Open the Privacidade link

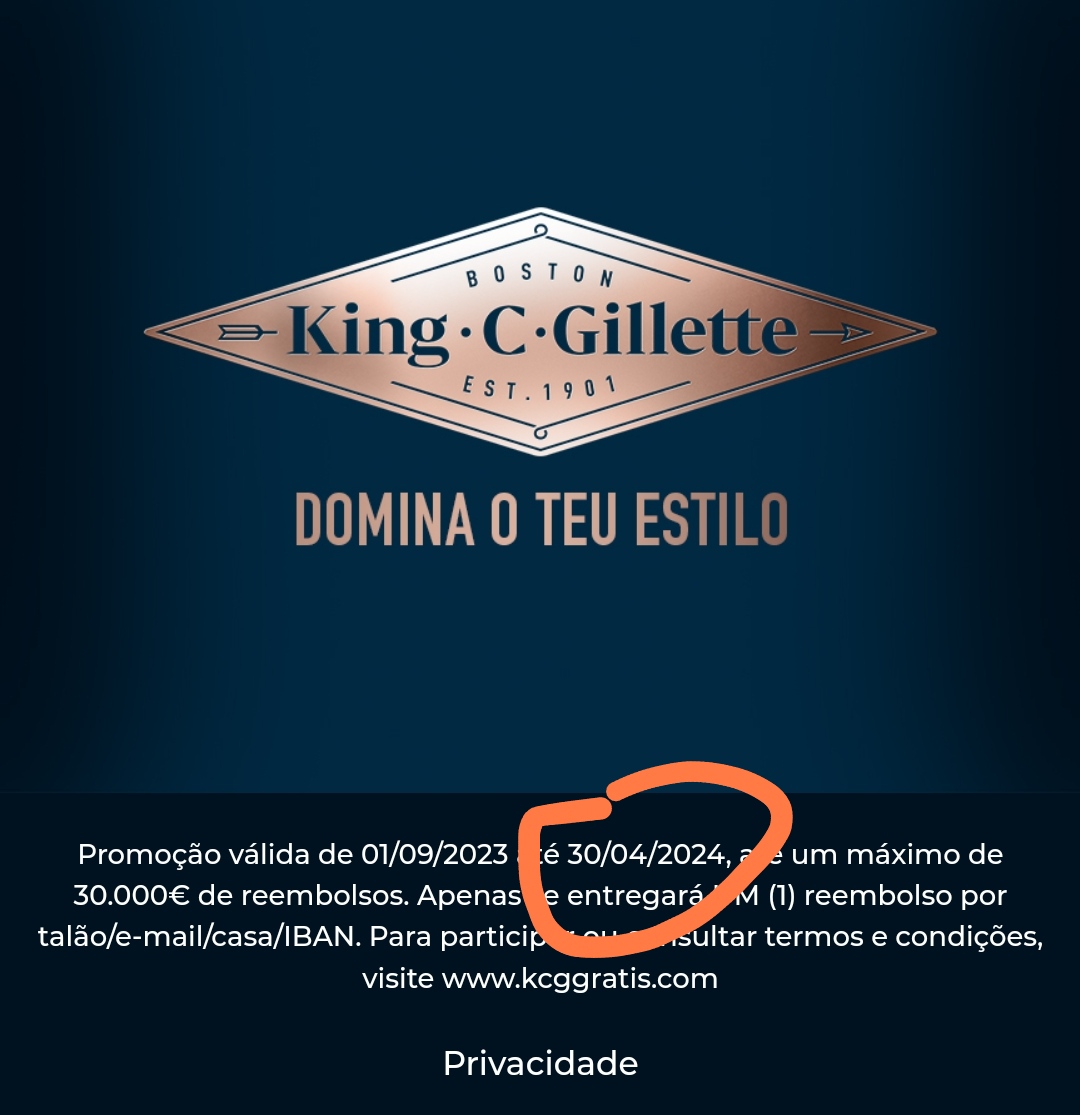540,1062
